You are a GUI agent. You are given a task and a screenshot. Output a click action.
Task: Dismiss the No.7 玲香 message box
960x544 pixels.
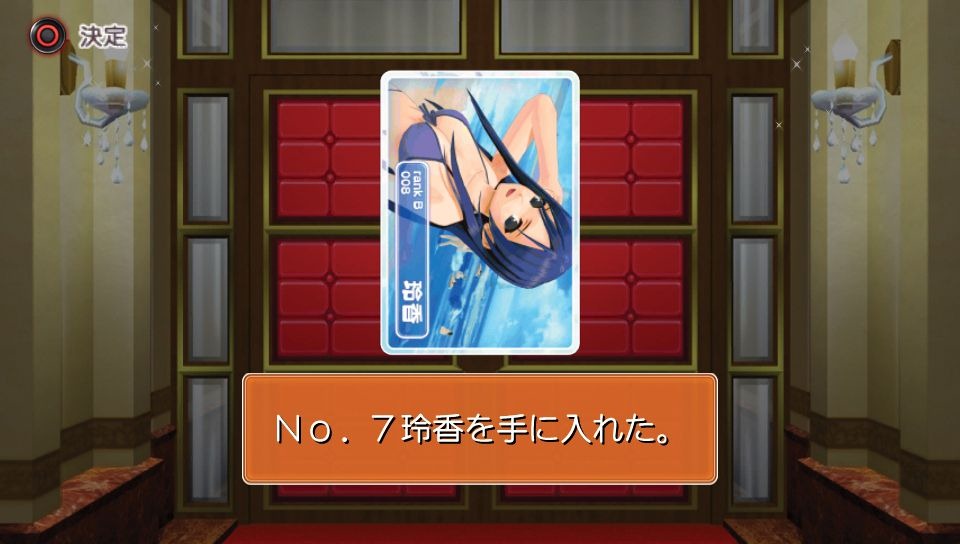coord(480,429)
